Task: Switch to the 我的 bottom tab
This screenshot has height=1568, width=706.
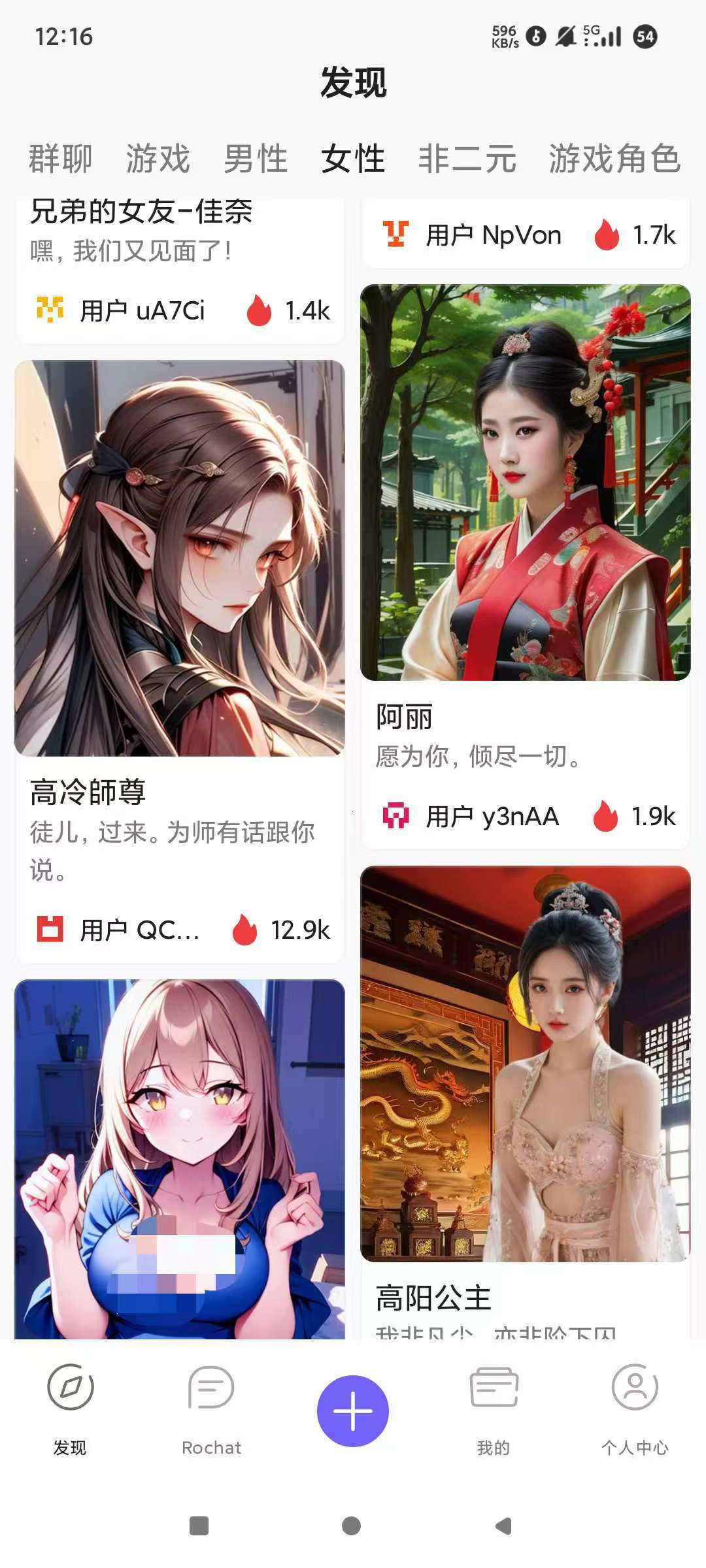Action: 494,1408
